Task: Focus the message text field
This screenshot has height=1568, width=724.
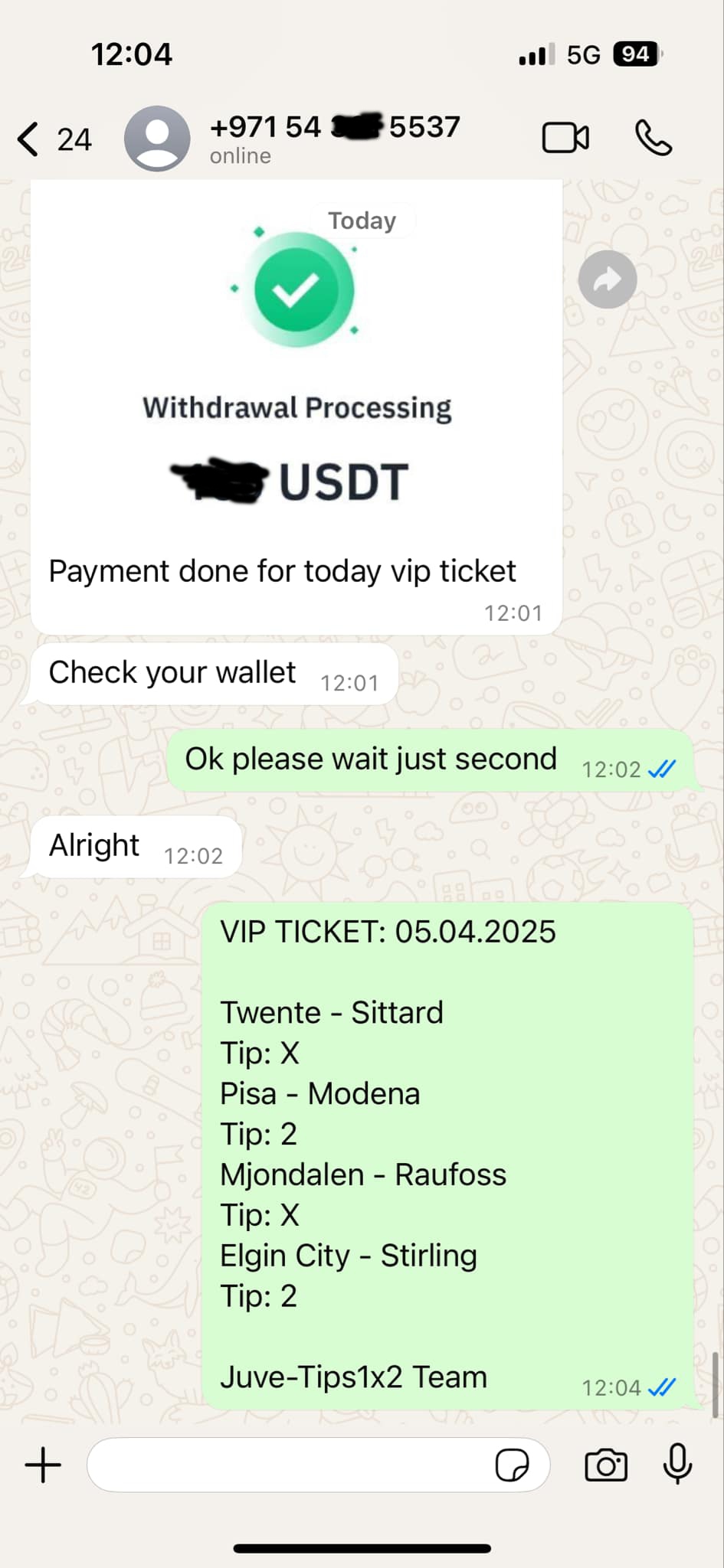Action: pyautogui.click(x=291, y=1465)
